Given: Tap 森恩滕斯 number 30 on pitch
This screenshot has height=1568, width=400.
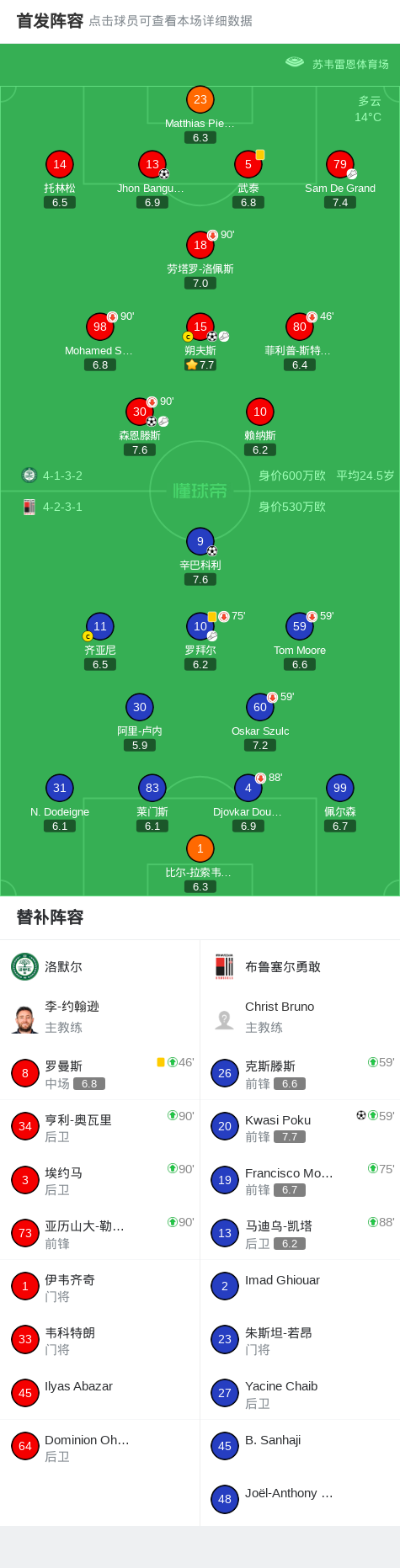Looking at the screenshot, I should click(x=140, y=426).
